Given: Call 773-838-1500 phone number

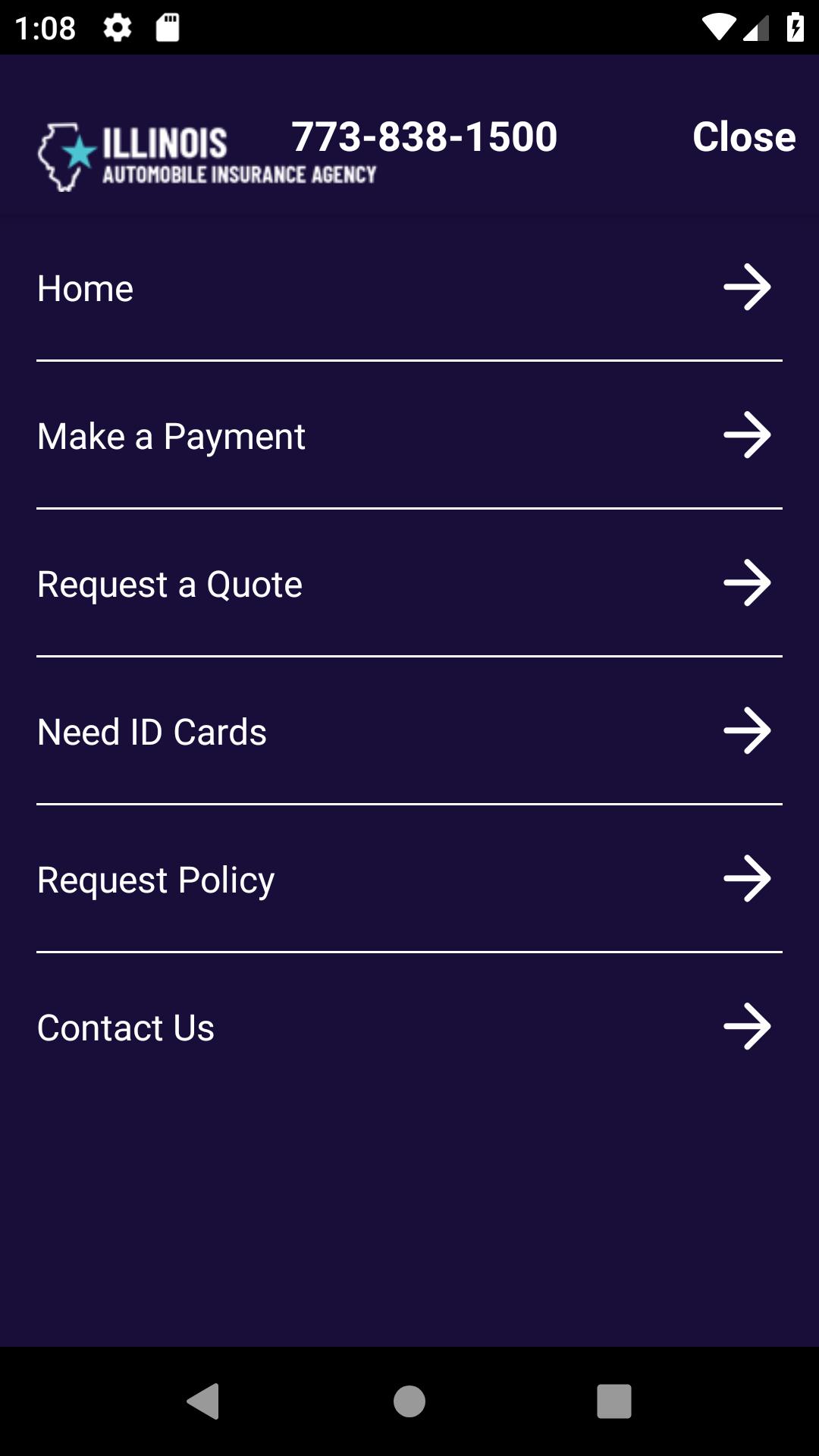Looking at the screenshot, I should click(x=425, y=137).
